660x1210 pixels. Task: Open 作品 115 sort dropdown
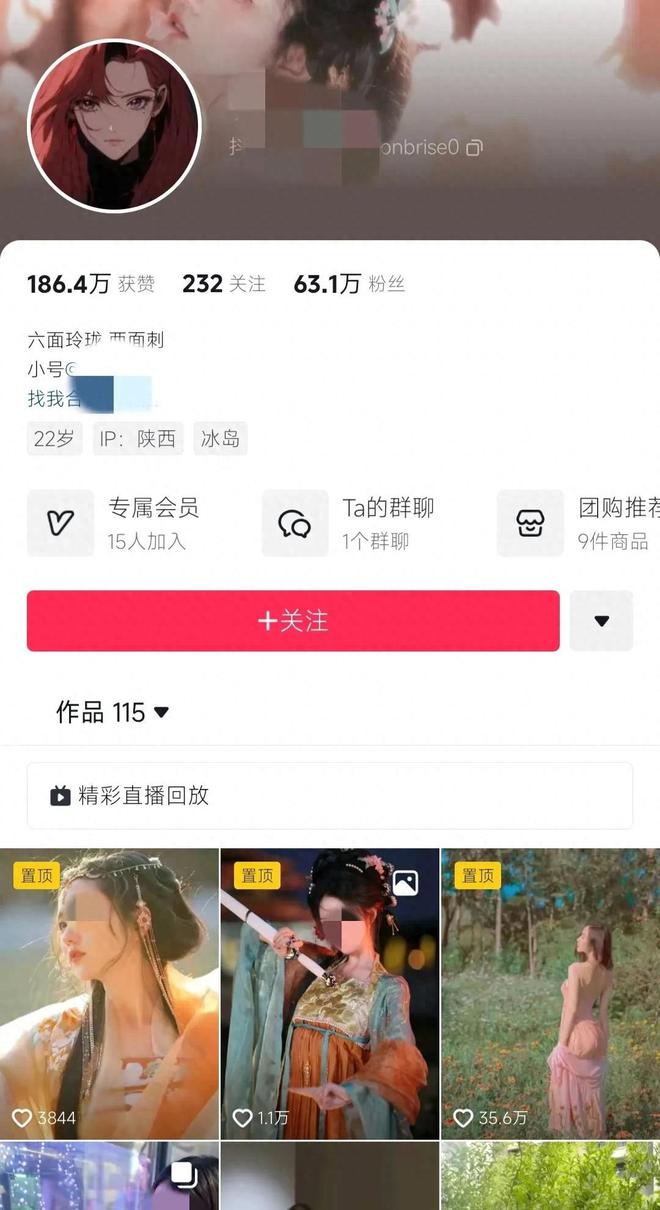tap(113, 712)
